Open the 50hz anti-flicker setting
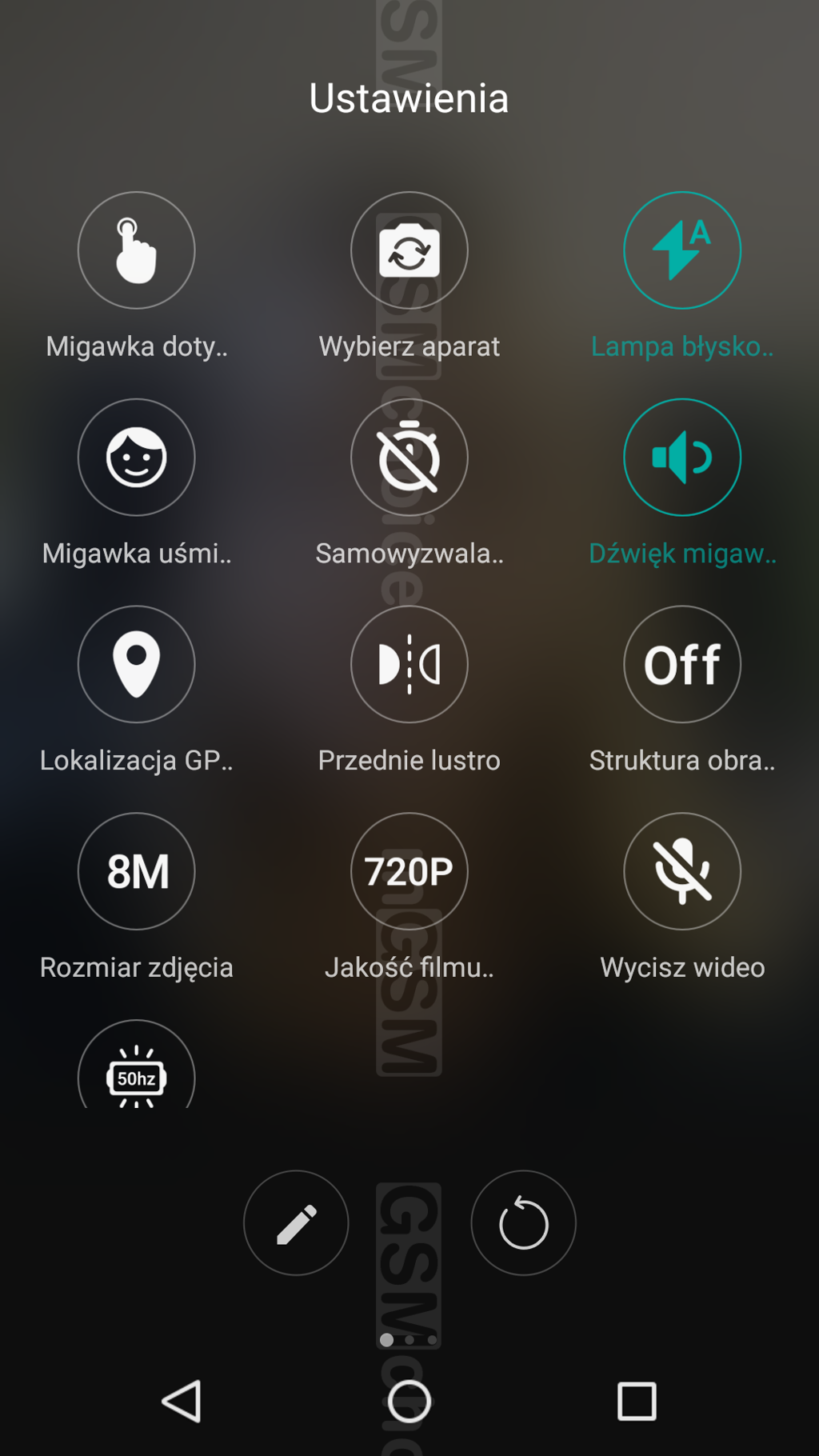This screenshot has height=1456, width=819. 136,1065
